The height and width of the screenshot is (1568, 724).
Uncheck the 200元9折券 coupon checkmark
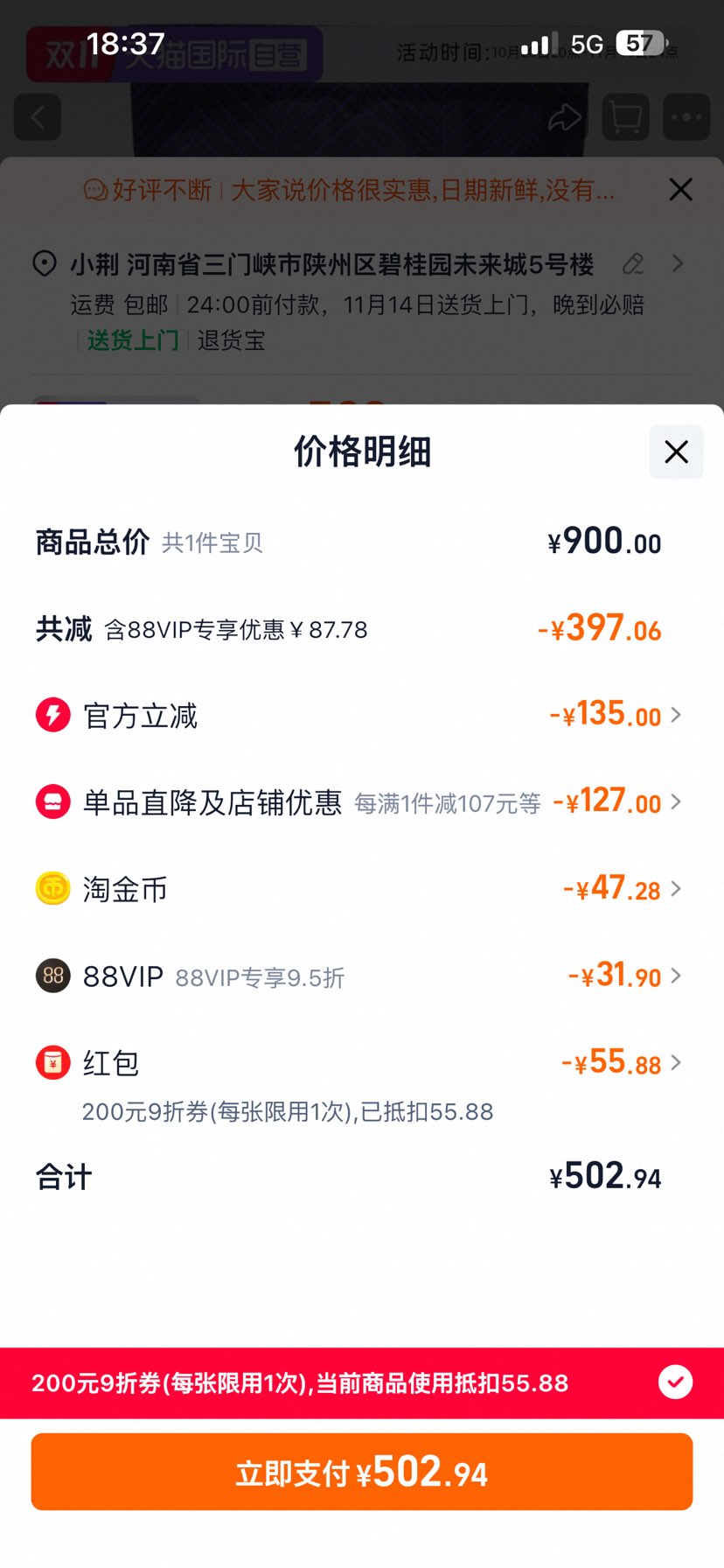click(x=675, y=1382)
